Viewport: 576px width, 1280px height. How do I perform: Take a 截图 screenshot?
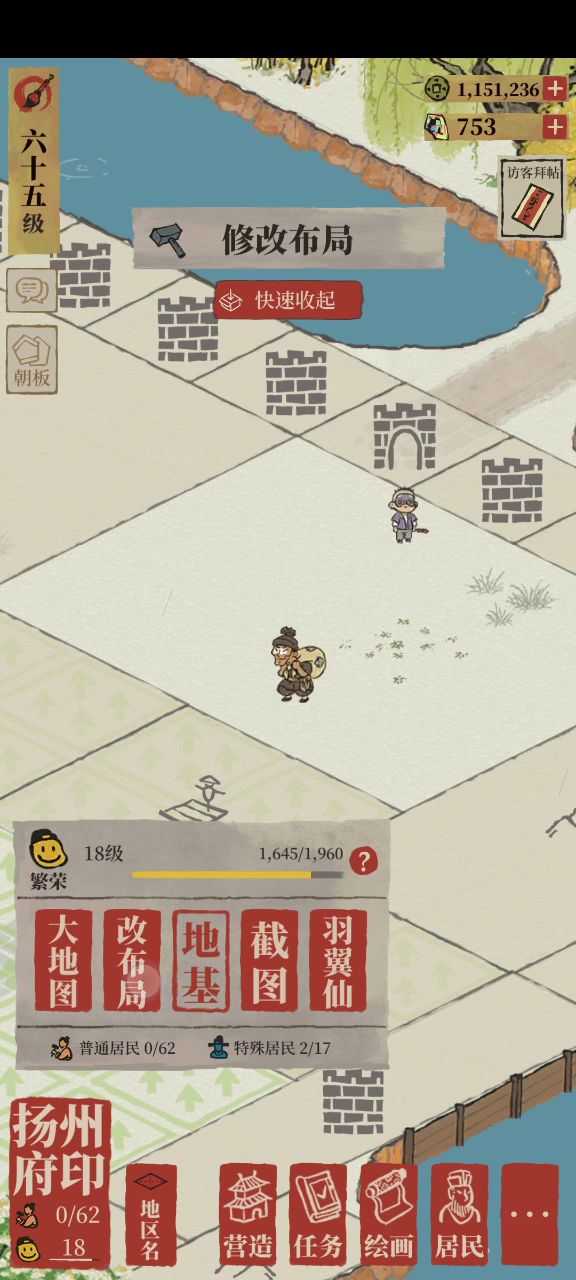(x=269, y=960)
